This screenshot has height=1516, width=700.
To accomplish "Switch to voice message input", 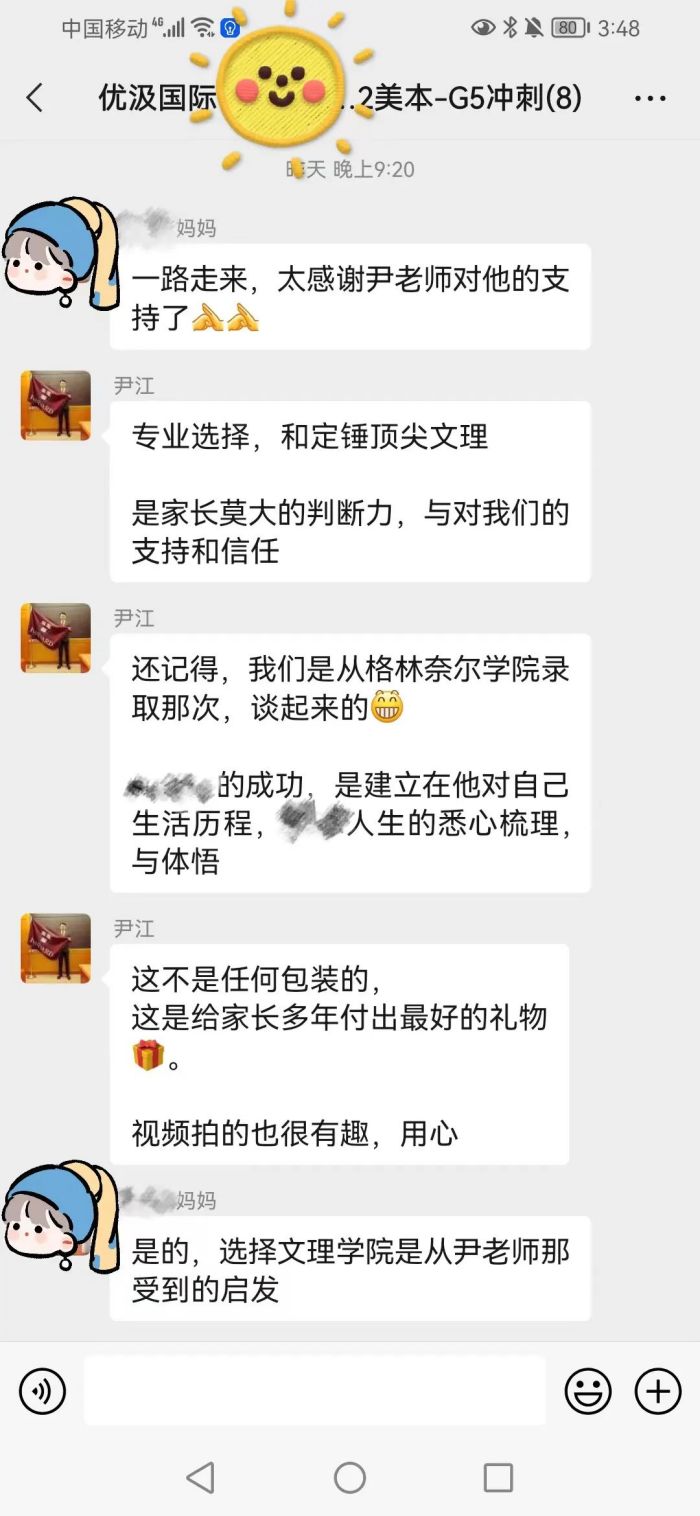I will pos(42,1391).
